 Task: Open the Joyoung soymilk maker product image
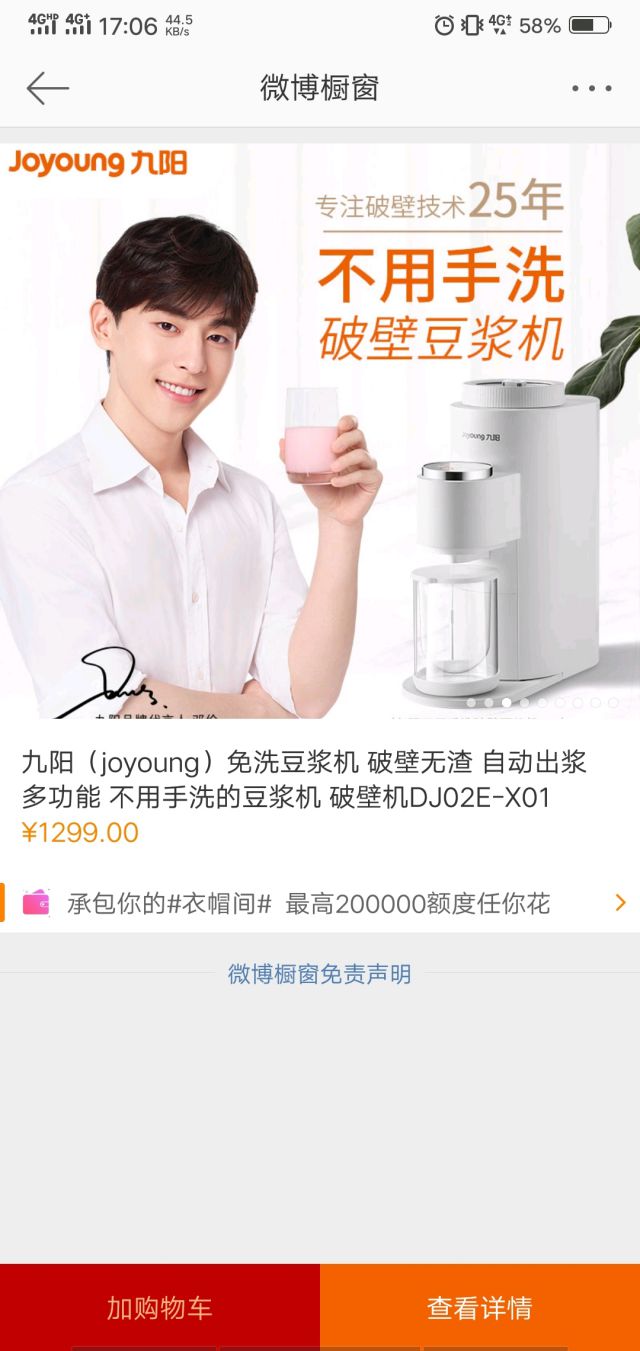point(320,430)
